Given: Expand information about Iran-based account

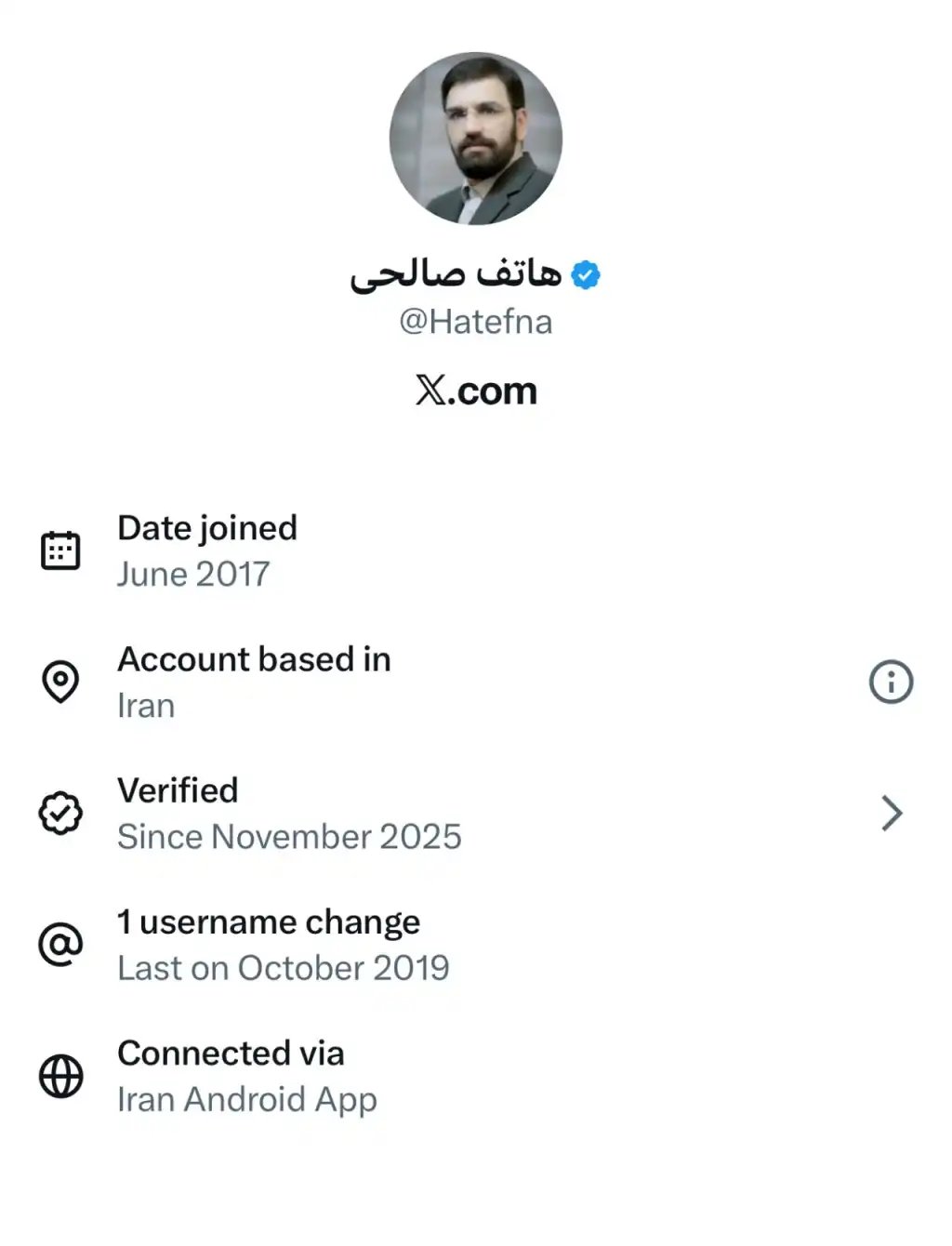Looking at the screenshot, I should 891,681.
